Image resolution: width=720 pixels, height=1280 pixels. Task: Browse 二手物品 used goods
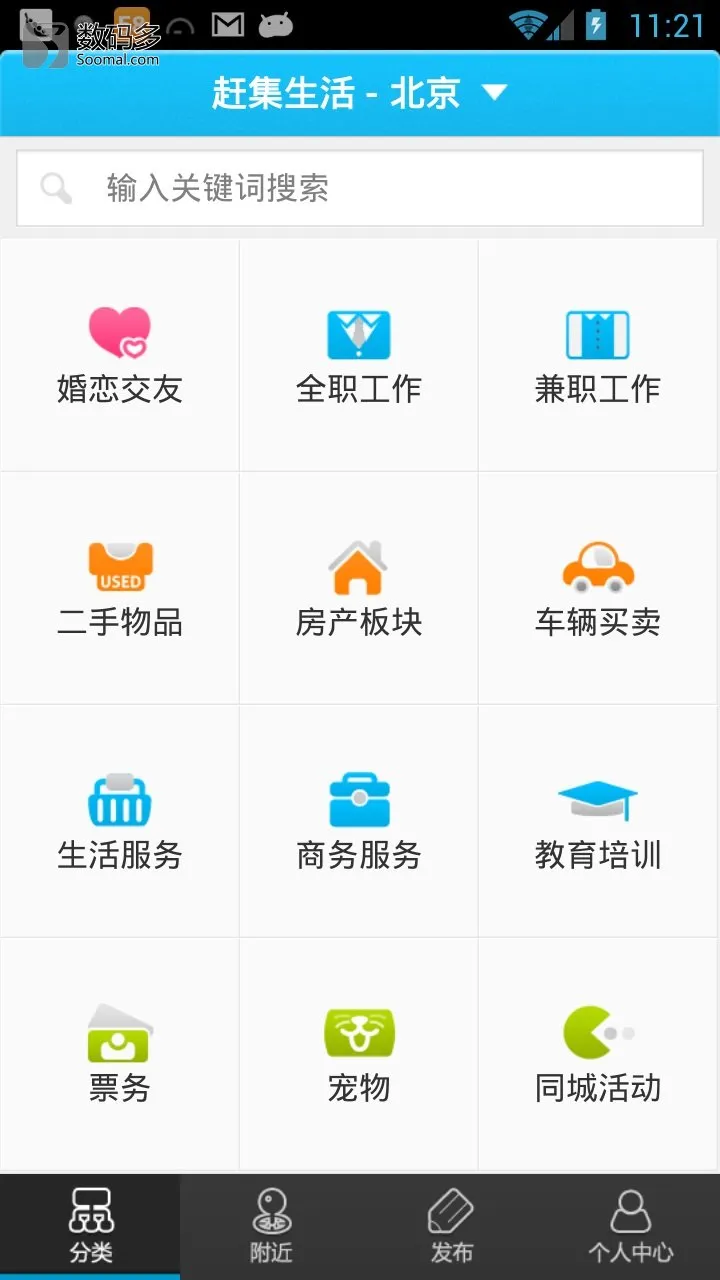[120, 588]
